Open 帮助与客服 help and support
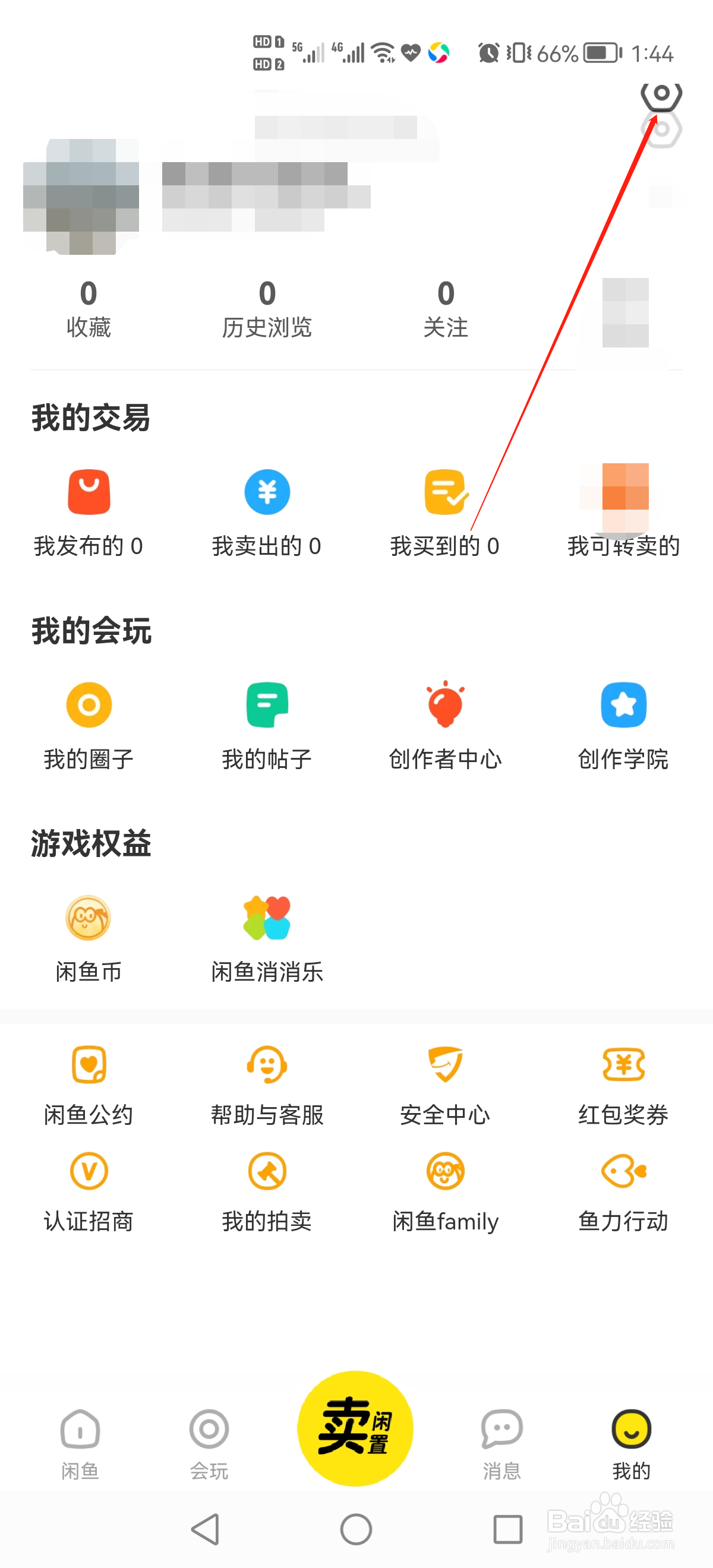Screen dimensions: 713x1568 click(x=266, y=1089)
